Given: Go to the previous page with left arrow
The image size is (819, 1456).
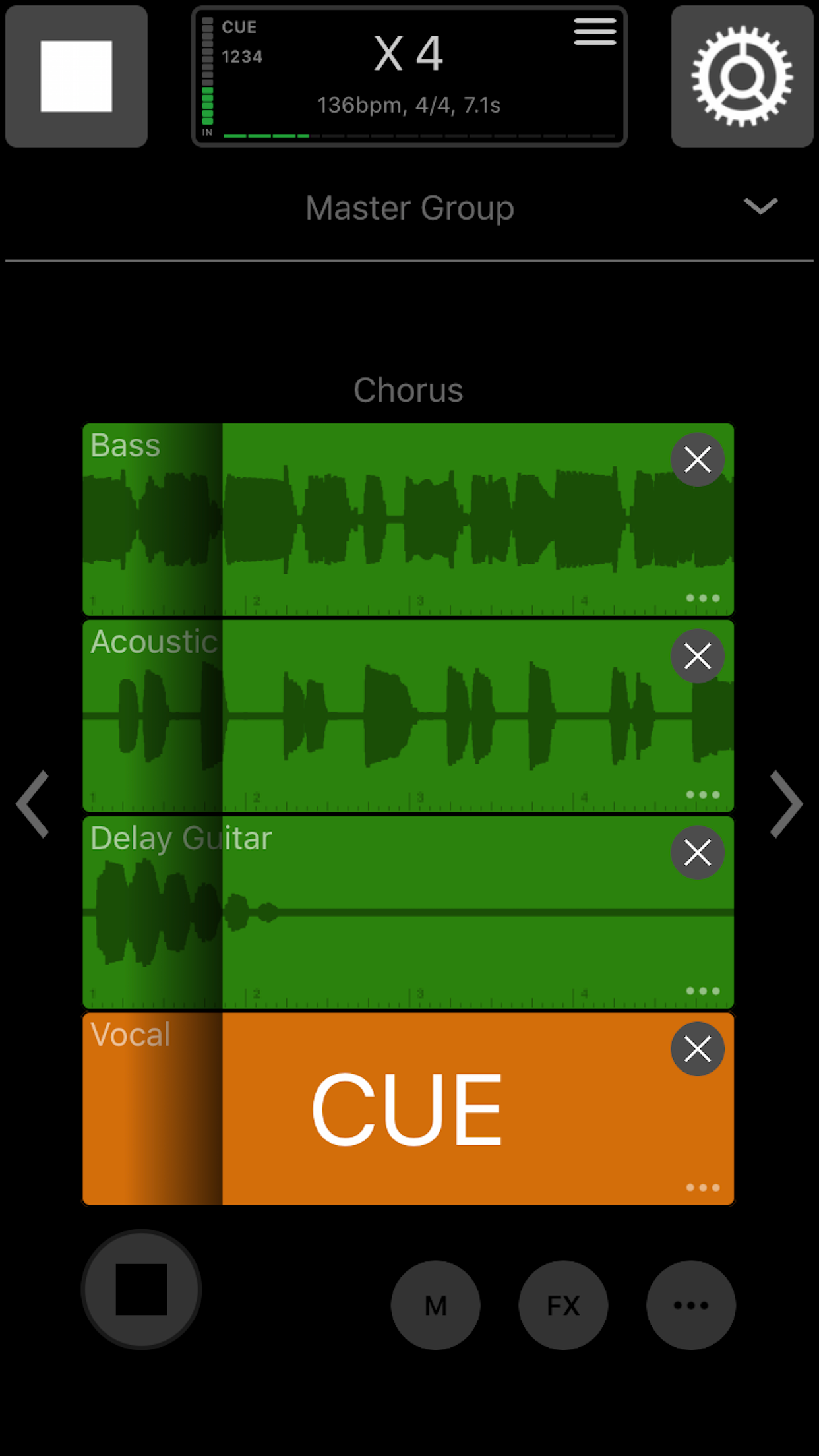Looking at the screenshot, I should (33, 804).
